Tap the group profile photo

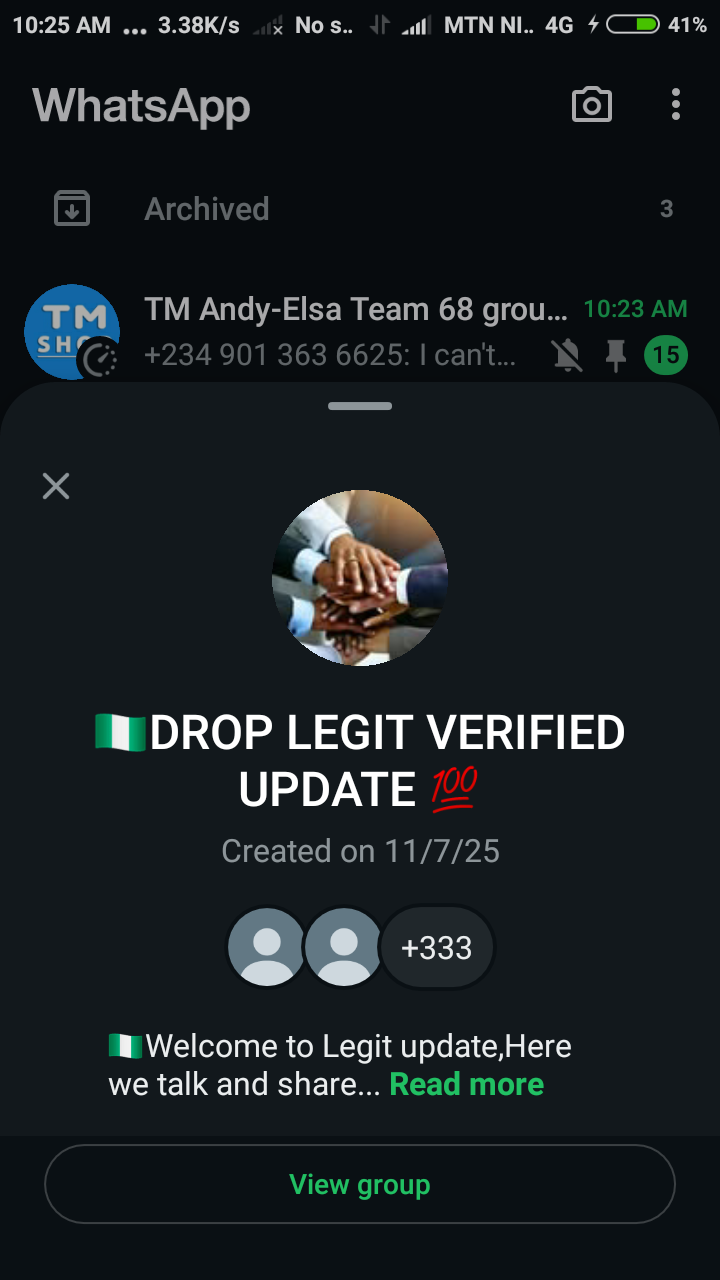pos(360,578)
